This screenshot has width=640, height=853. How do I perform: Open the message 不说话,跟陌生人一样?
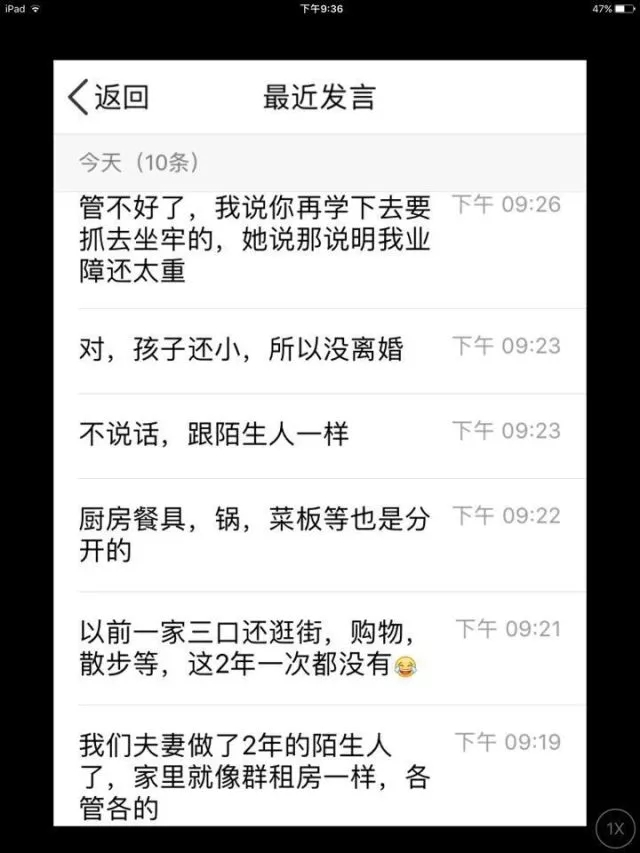pyautogui.click(x=213, y=434)
